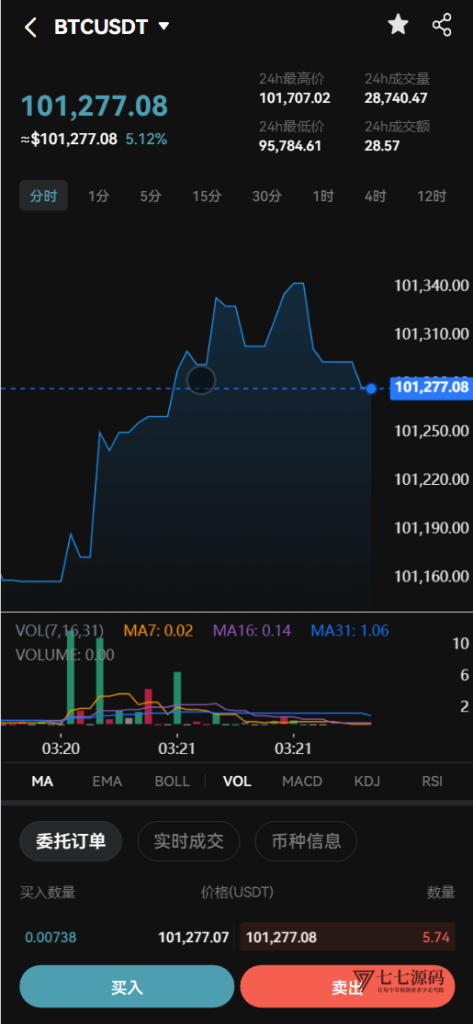
Task: Enable the BOLL indicator
Action: tap(172, 781)
